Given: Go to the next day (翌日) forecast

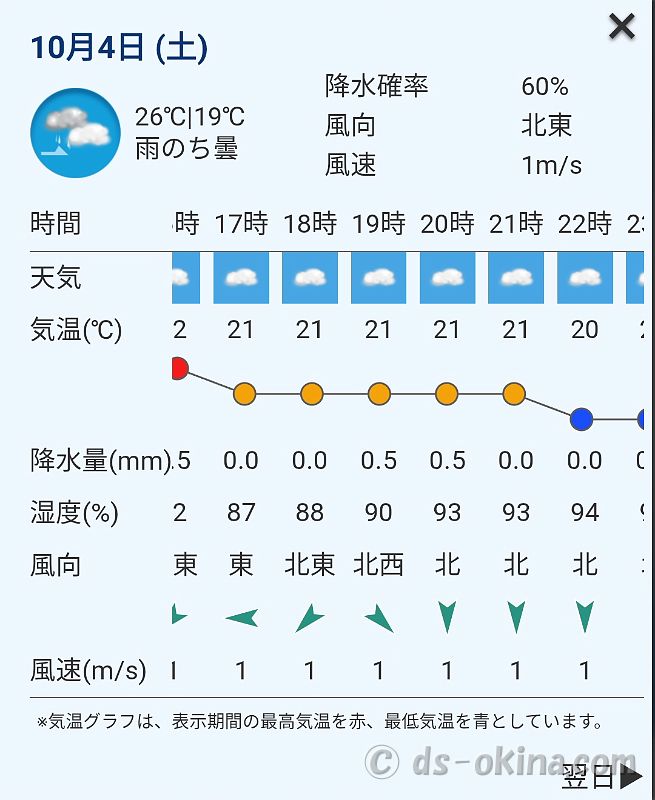Looking at the screenshot, I should [602, 775].
